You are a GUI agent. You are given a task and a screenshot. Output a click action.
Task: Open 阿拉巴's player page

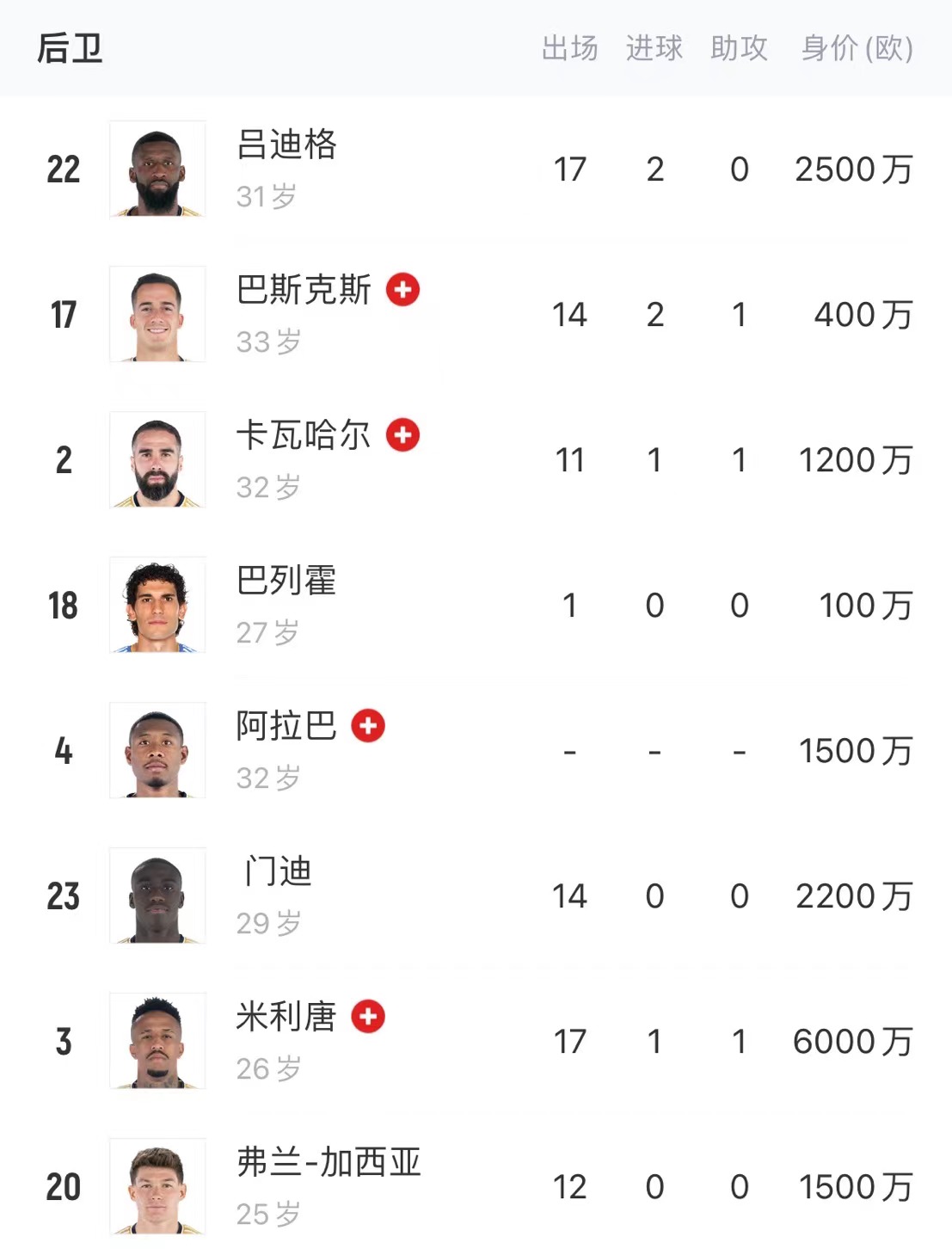(x=286, y=726)
